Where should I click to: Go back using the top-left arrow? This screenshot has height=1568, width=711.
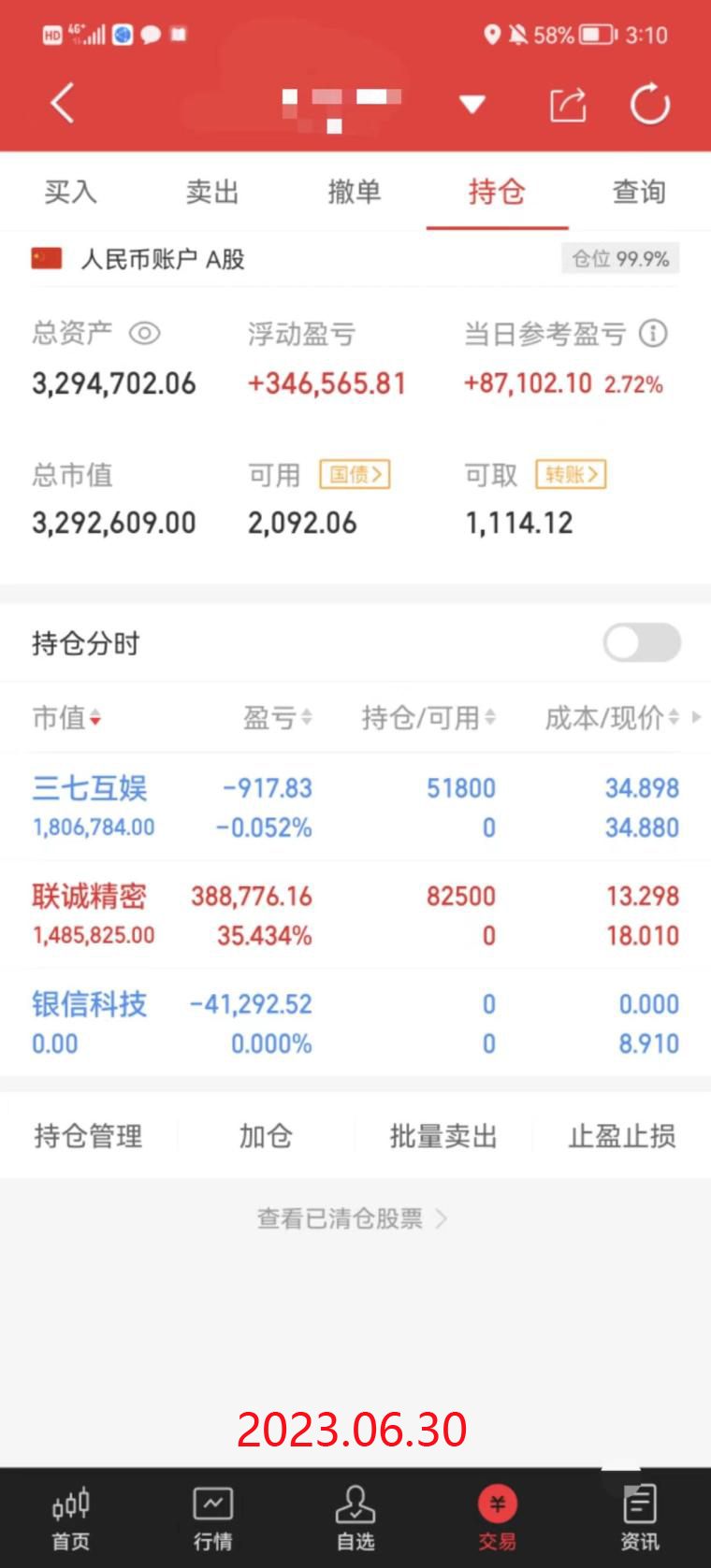[x=62, y=103]
